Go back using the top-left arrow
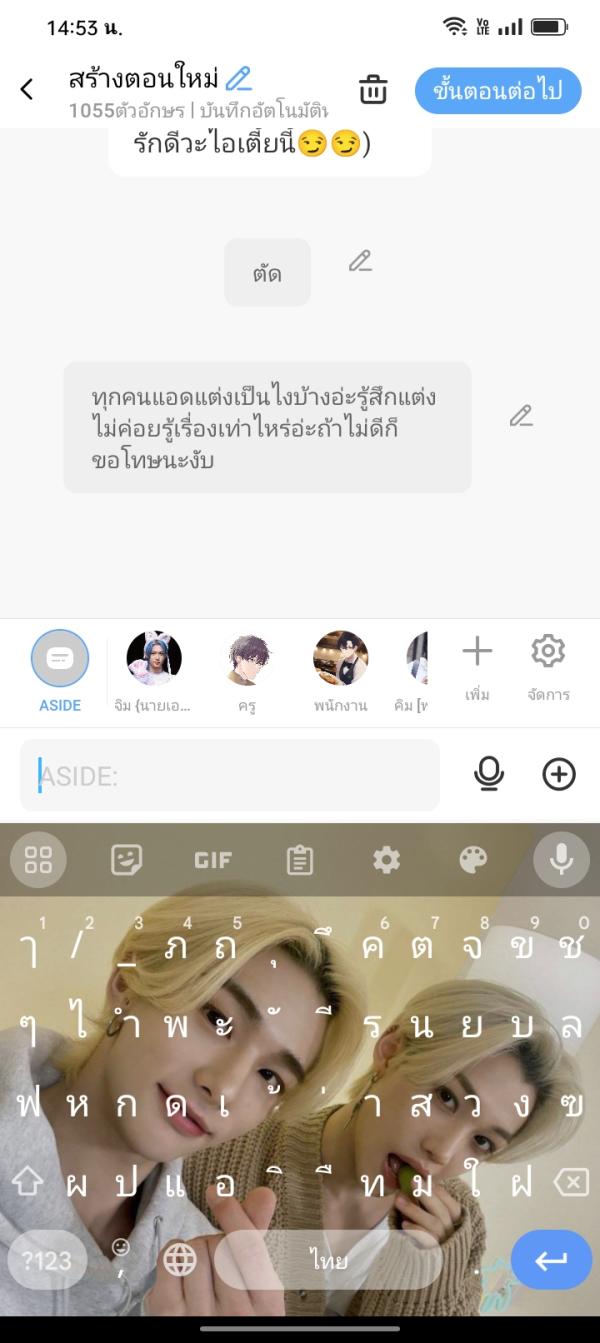This screenshot has width=600, height=1343. (27, 89)
